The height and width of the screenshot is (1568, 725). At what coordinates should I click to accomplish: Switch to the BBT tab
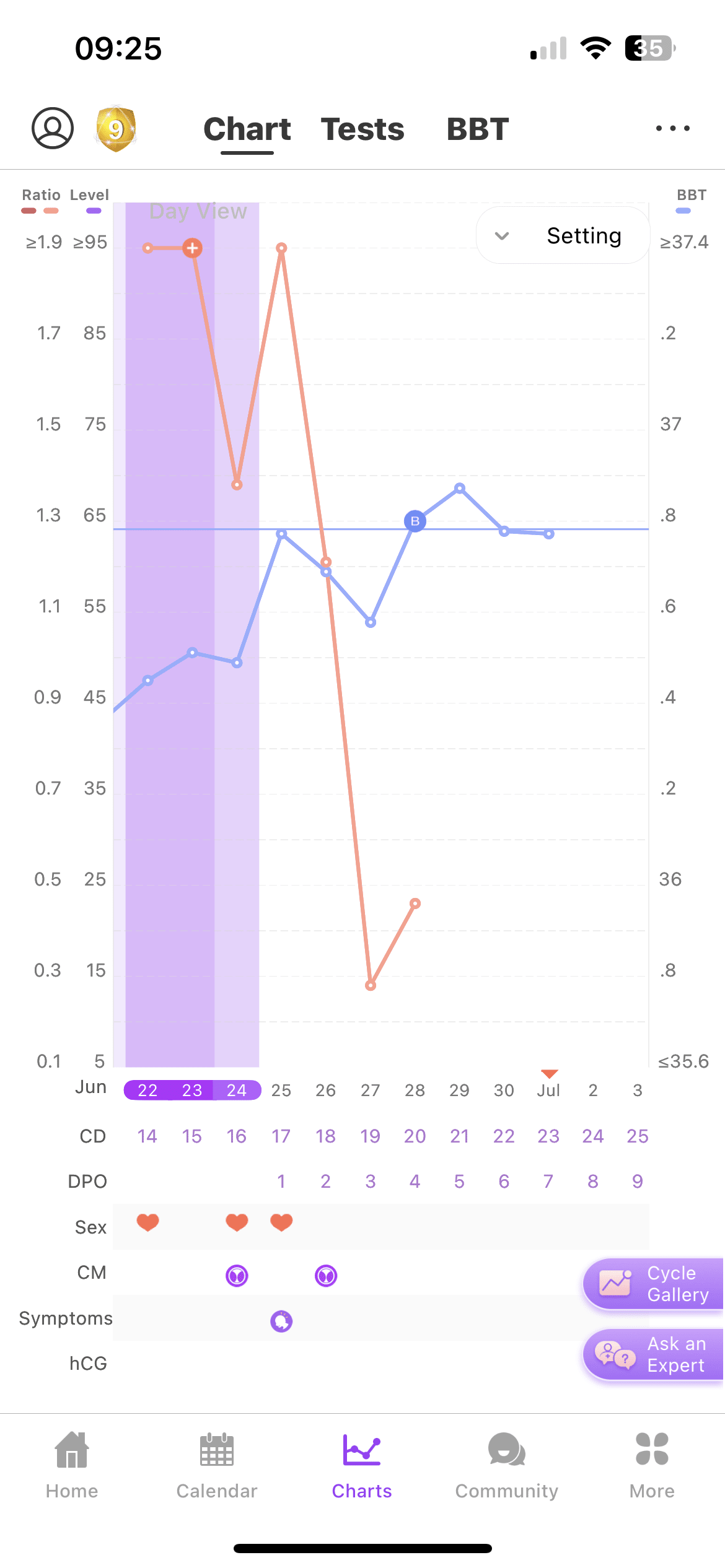click(478, 129)
